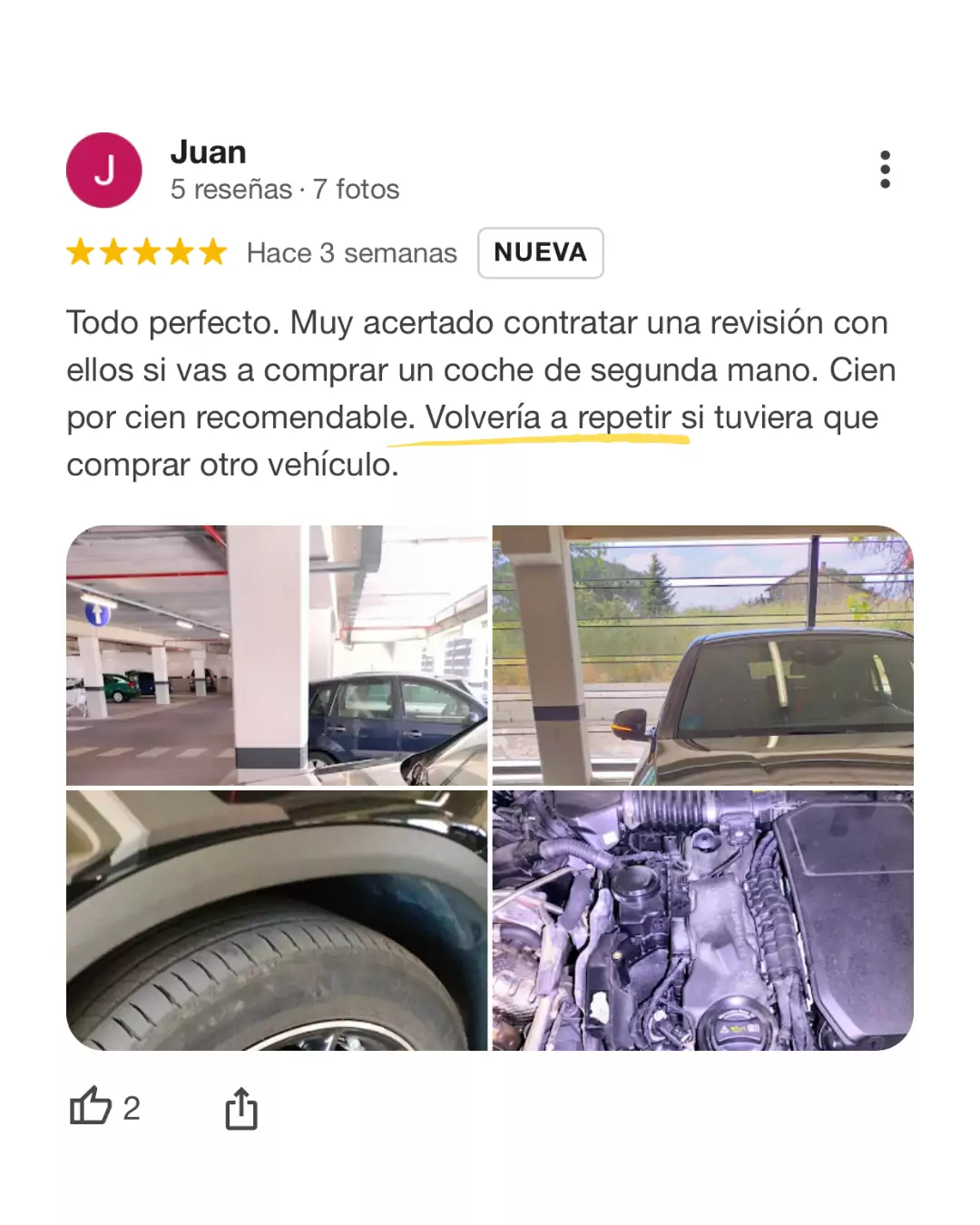980x1225 pixels.
Task: Click the thumbs up like icon
Action: click(91, 1106)
